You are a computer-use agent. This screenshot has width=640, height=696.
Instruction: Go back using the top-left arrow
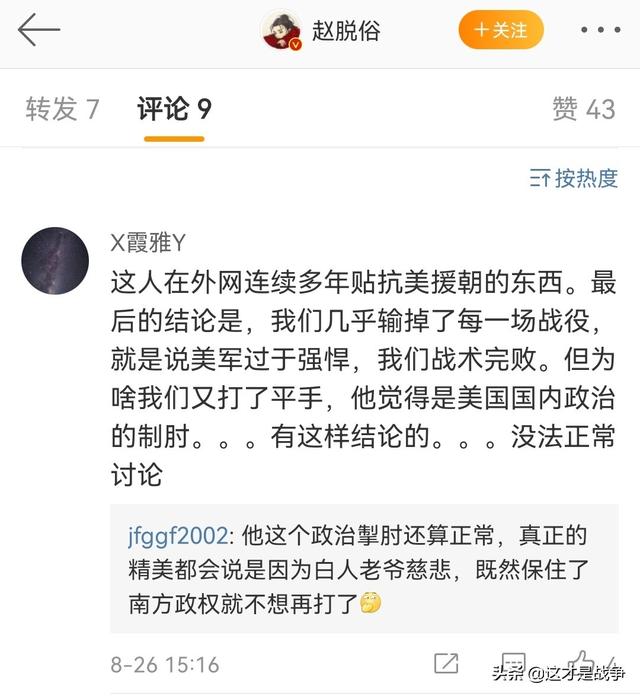[x=39, y=30]
